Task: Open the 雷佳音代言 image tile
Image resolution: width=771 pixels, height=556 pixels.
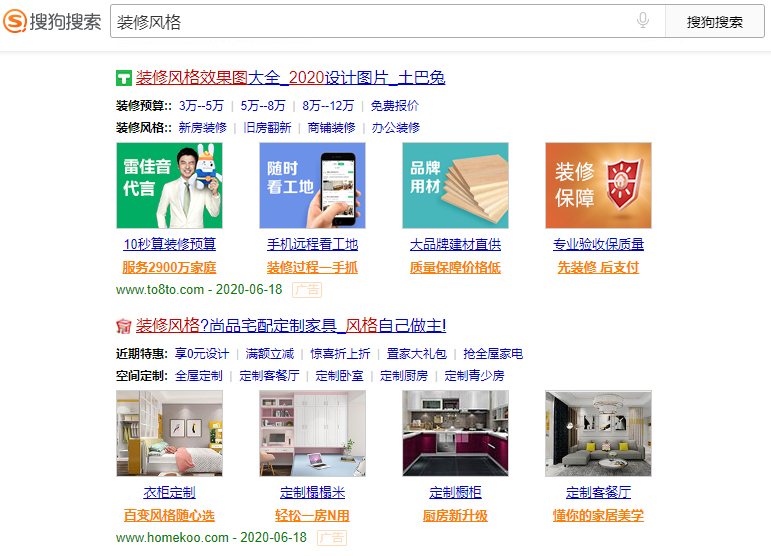Action: (169, 185)
